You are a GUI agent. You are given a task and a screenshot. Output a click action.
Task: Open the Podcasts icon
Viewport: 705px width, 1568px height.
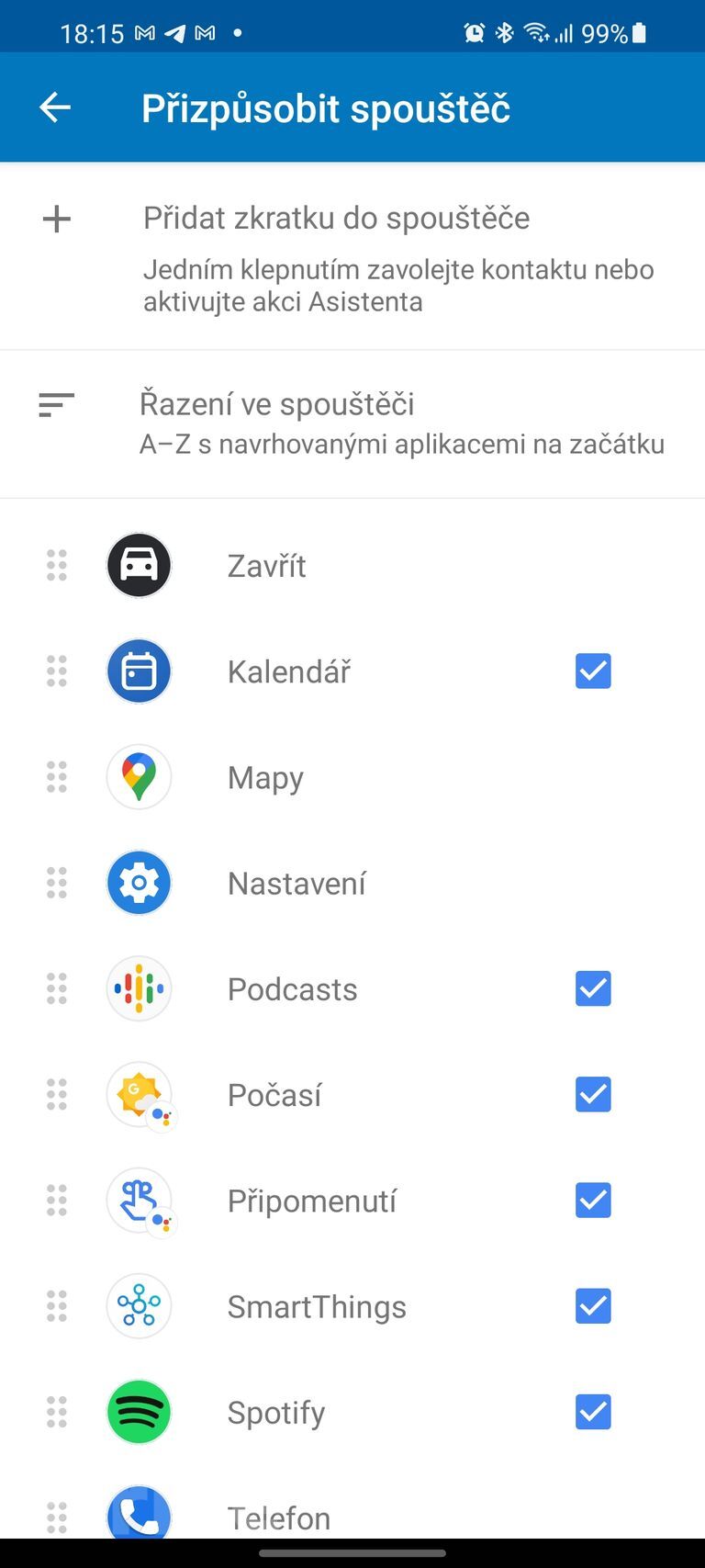139,988
